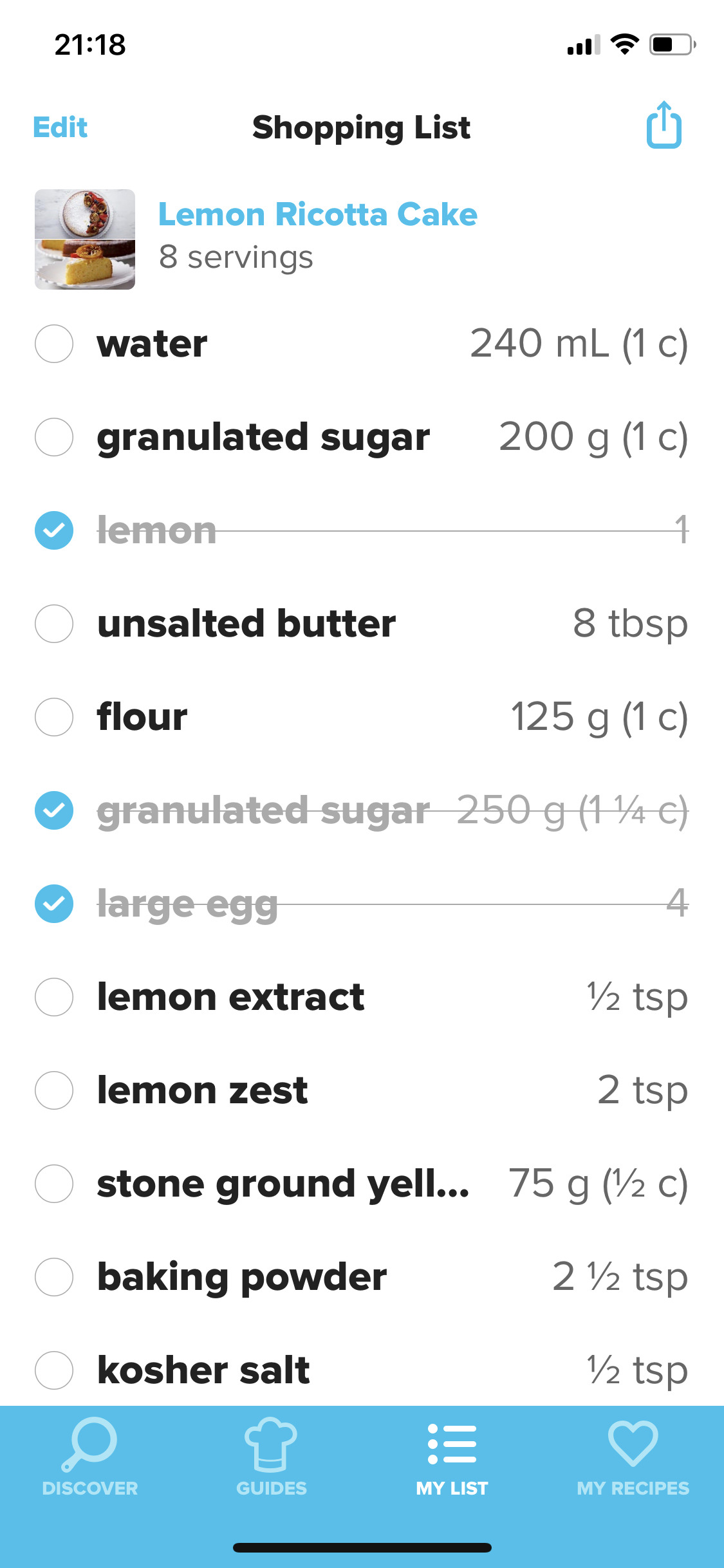Viewport: 724px width, 1568px height.
Task: Tap the battery indicator in status bar
Action: [x=668, y=44]
